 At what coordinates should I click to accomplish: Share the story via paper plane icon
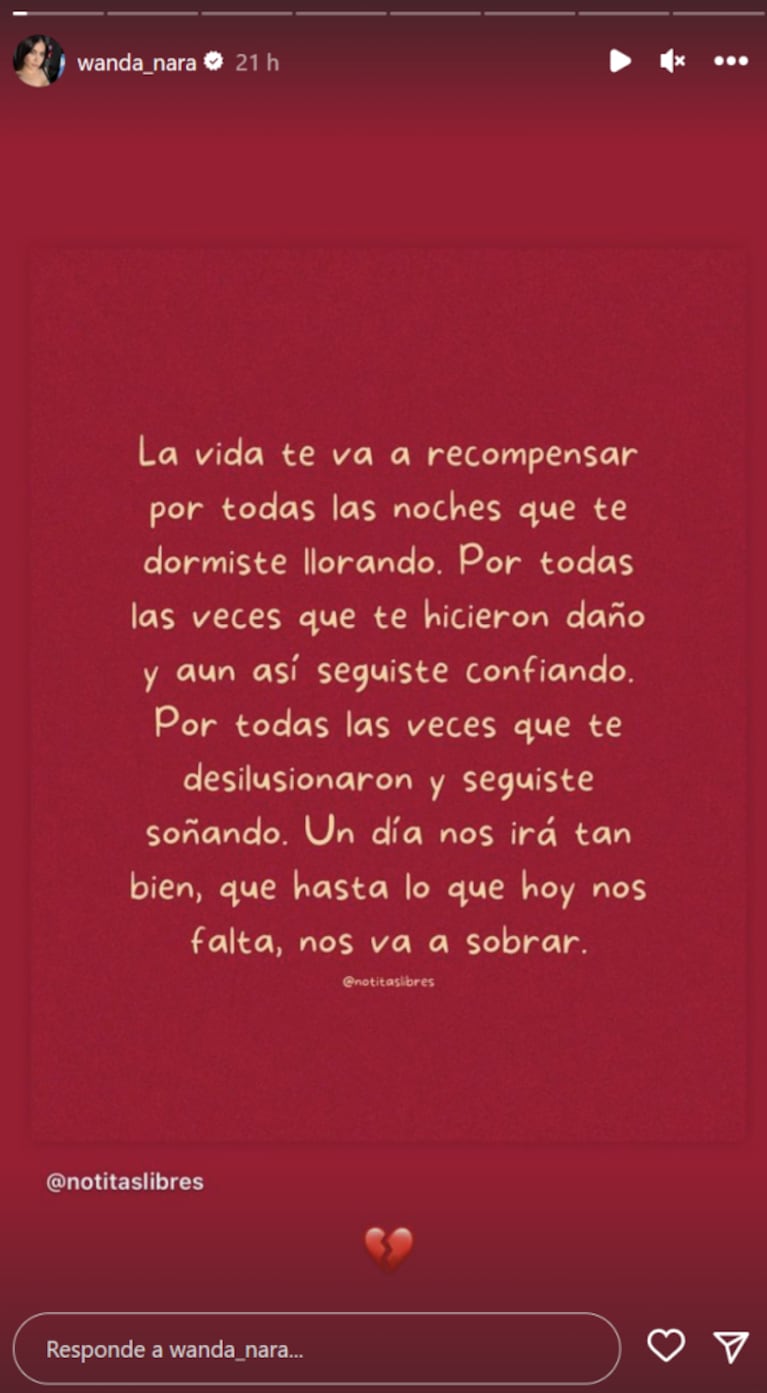[731, 1346]
